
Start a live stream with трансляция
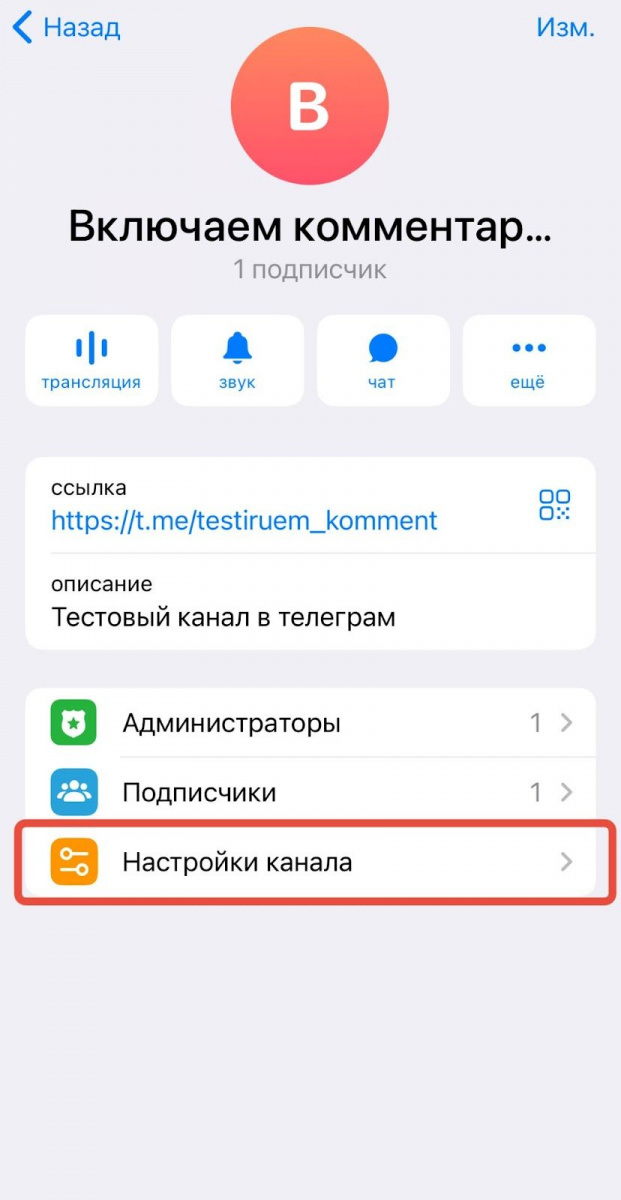[x=91, y=361]
